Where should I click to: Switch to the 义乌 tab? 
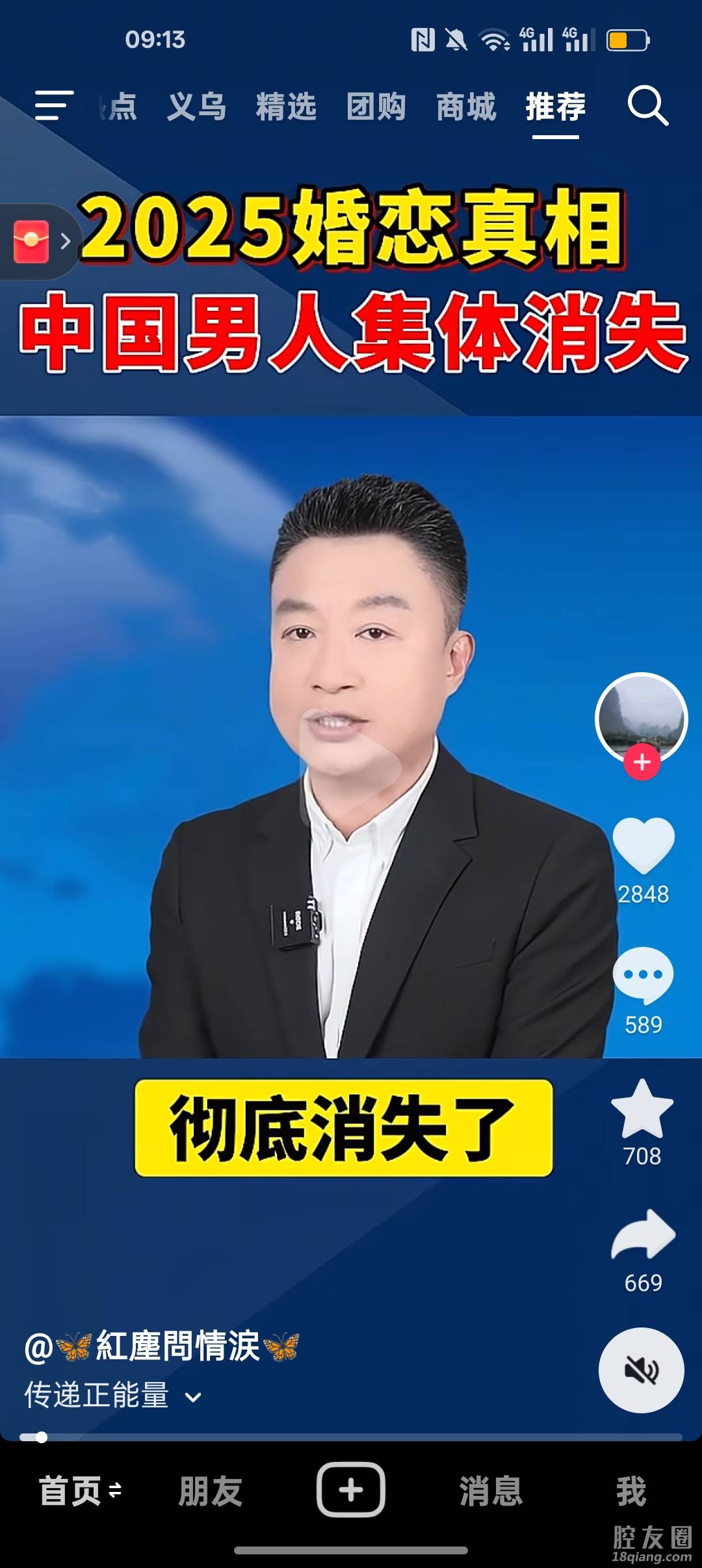pyautogui.click(x=196, y=107)
